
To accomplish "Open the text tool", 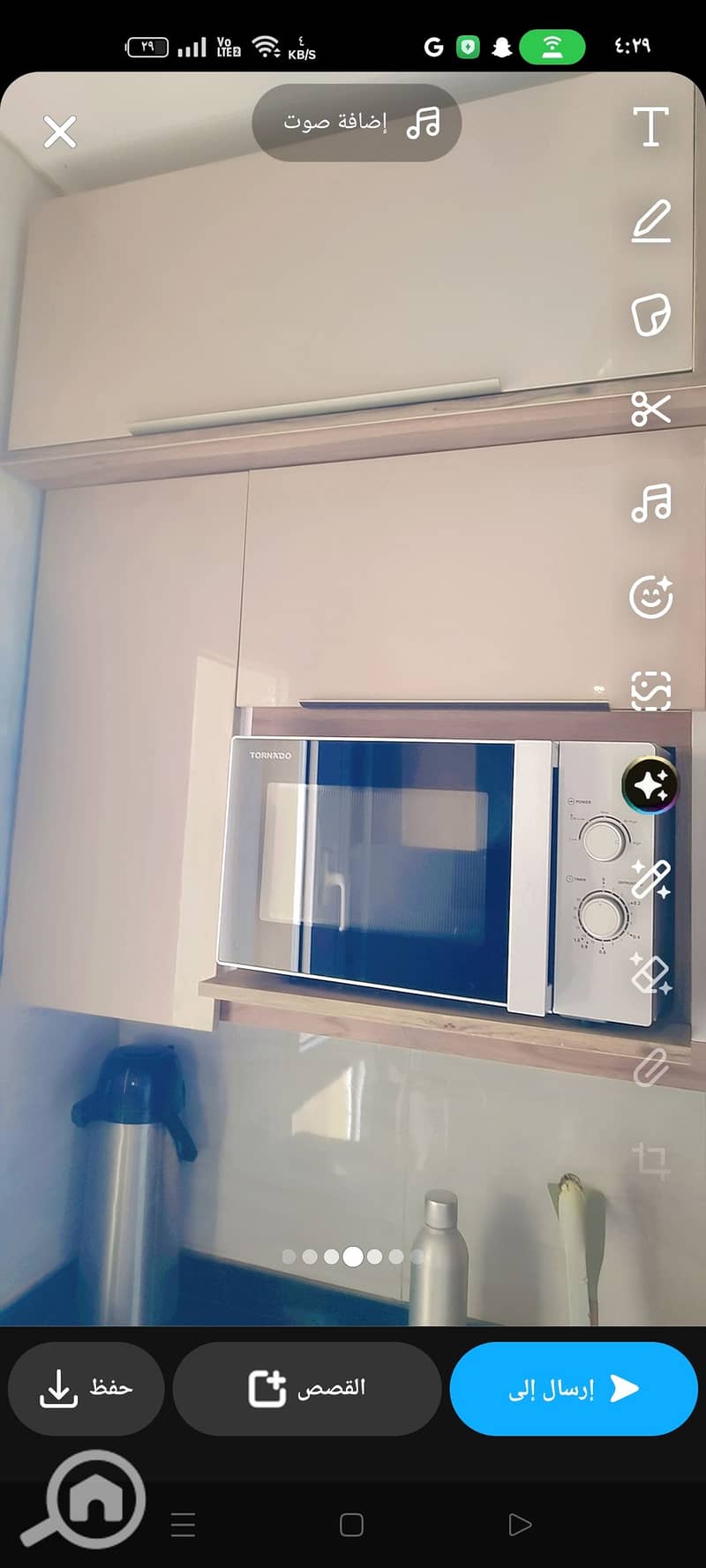I will pos(651,126).
